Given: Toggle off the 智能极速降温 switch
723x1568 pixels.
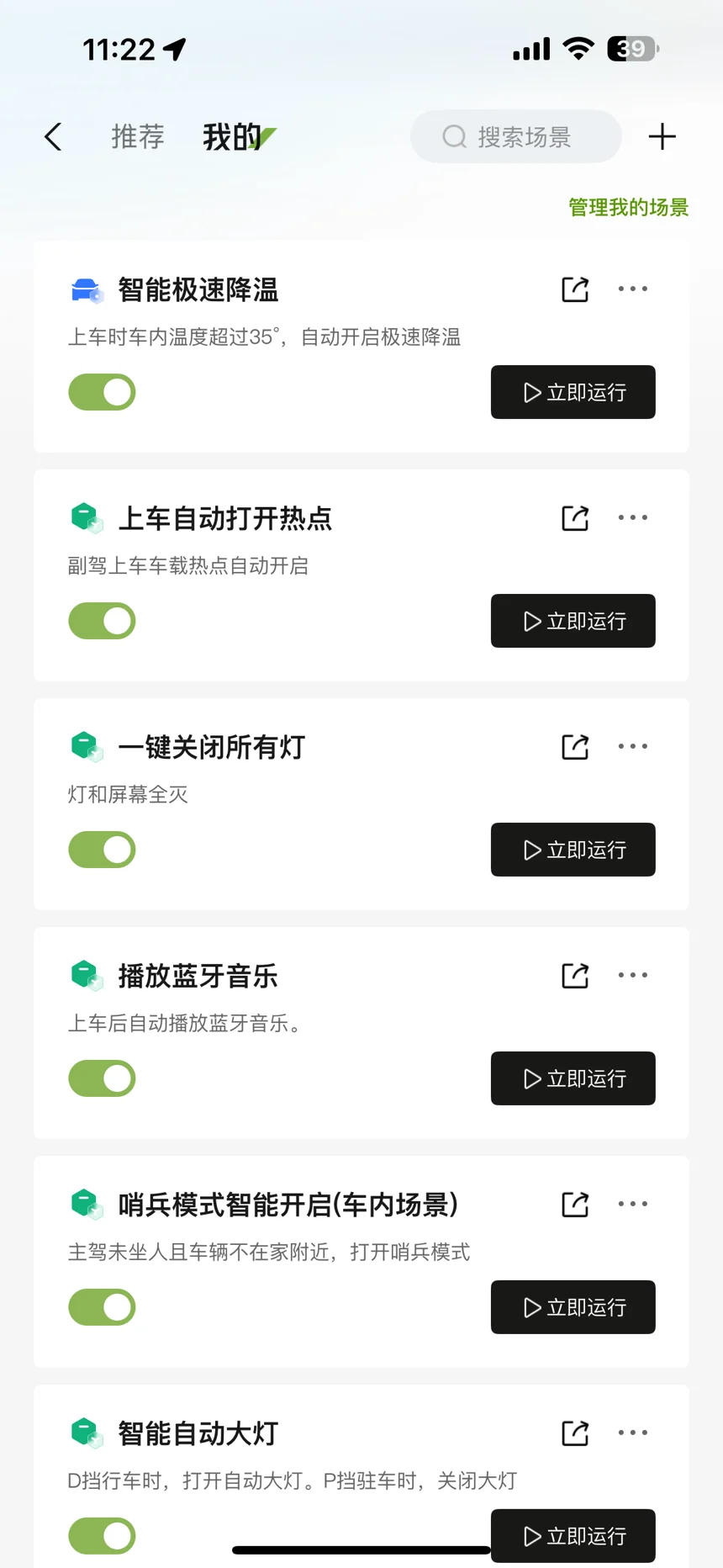Looking at the screenshot, I should click(102, 392).
